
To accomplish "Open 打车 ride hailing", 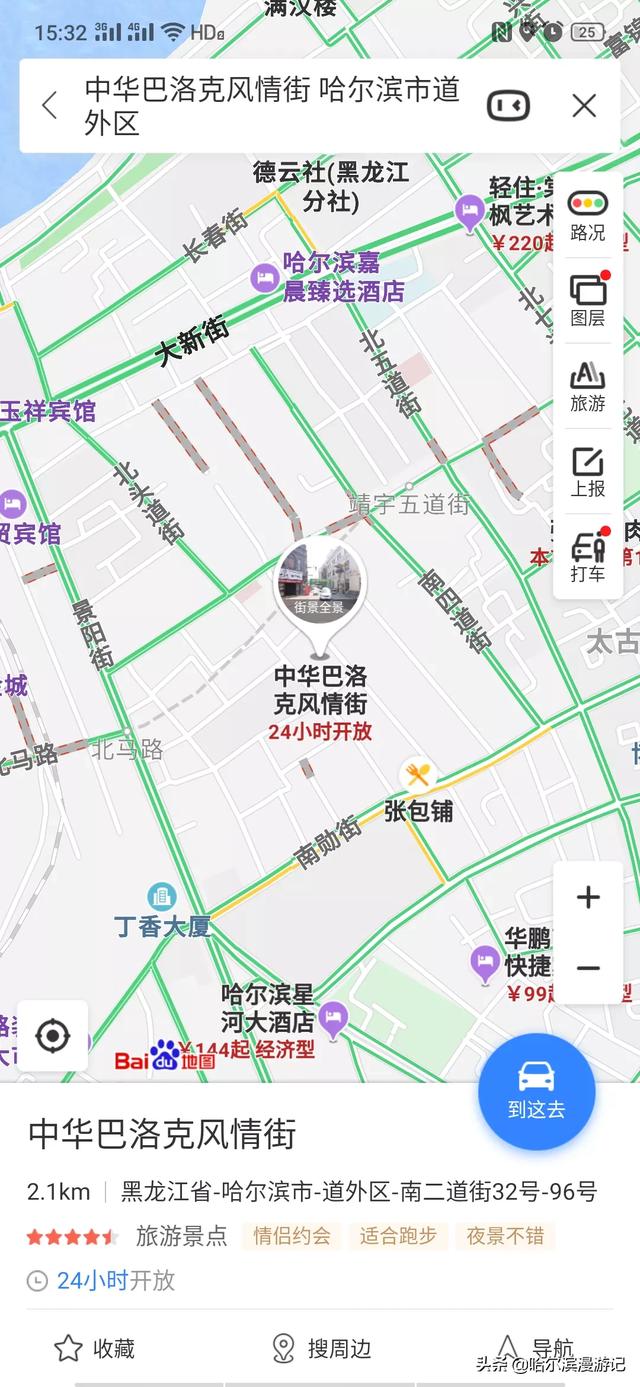I will point(588,557).
